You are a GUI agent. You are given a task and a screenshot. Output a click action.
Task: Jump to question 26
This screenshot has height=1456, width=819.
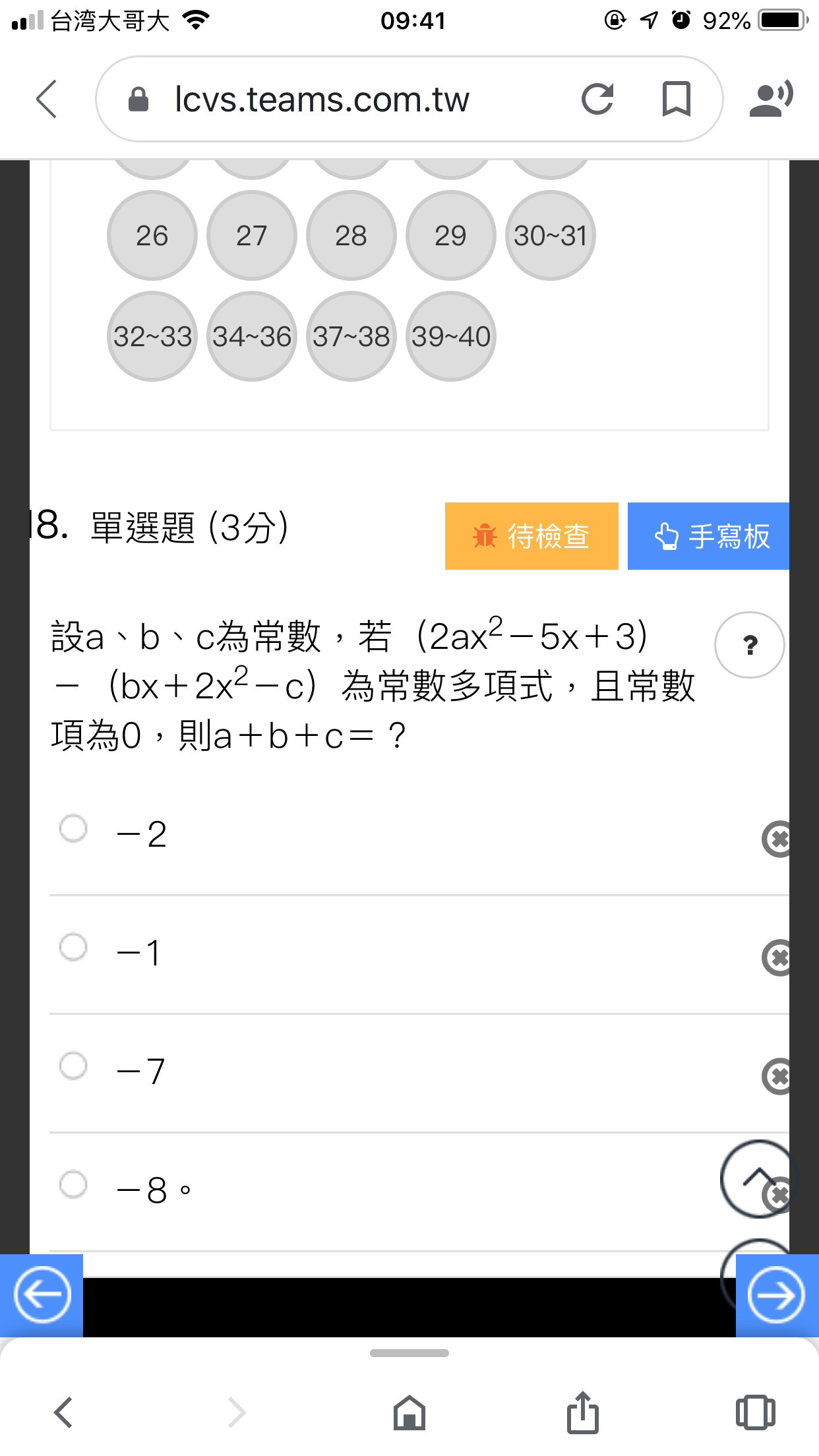pyautogui.click(x=152, y=235)
